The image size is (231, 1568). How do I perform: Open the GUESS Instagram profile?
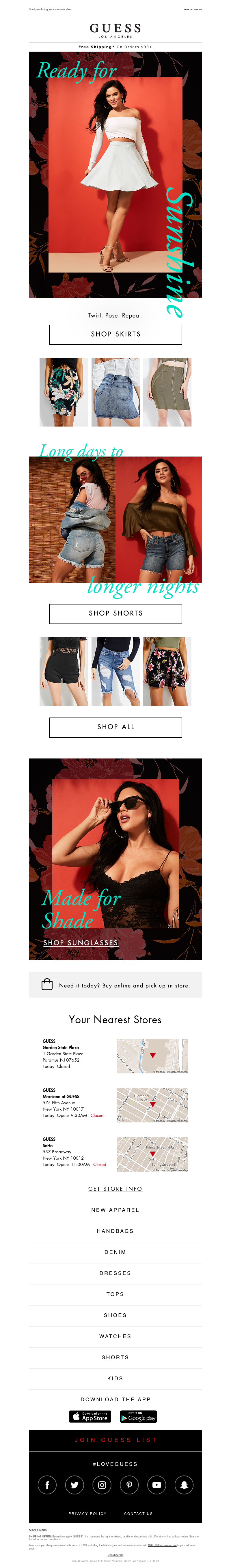(x=102, y=1485)
